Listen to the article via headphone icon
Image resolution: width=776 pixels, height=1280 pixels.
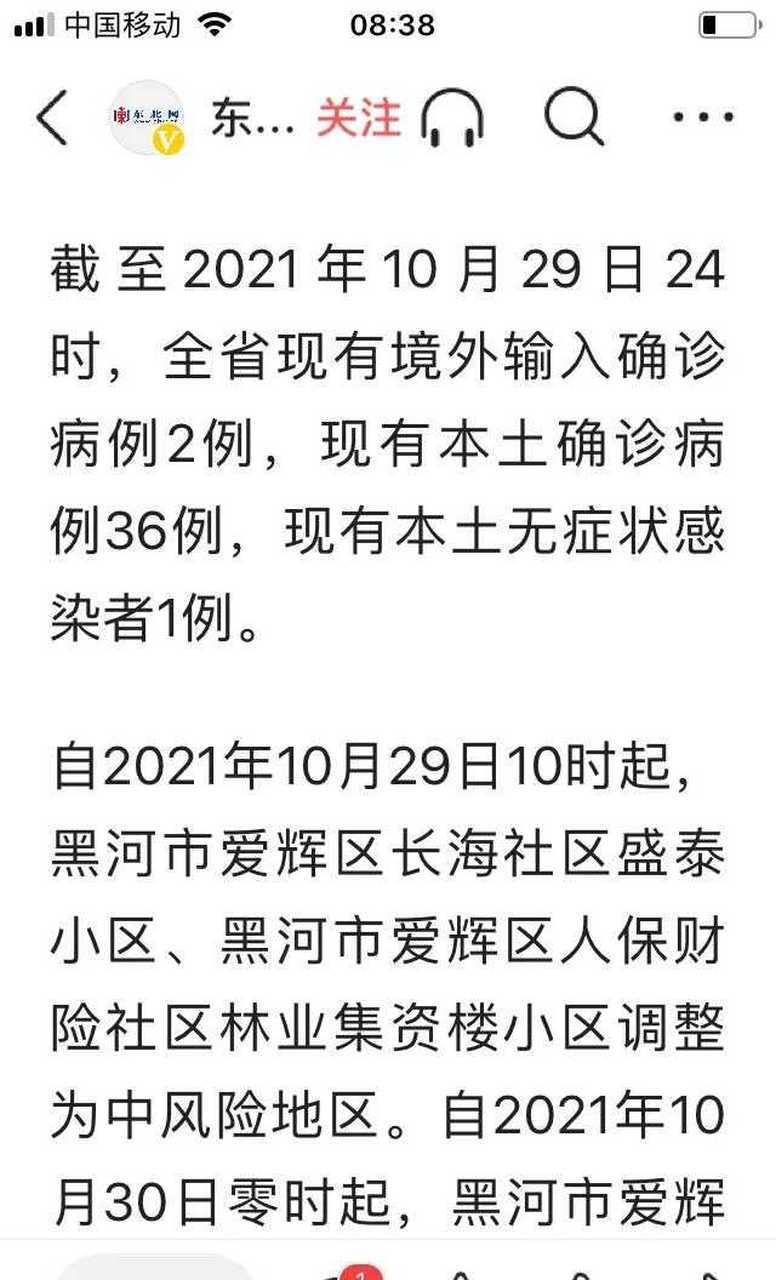pos(453,118)
